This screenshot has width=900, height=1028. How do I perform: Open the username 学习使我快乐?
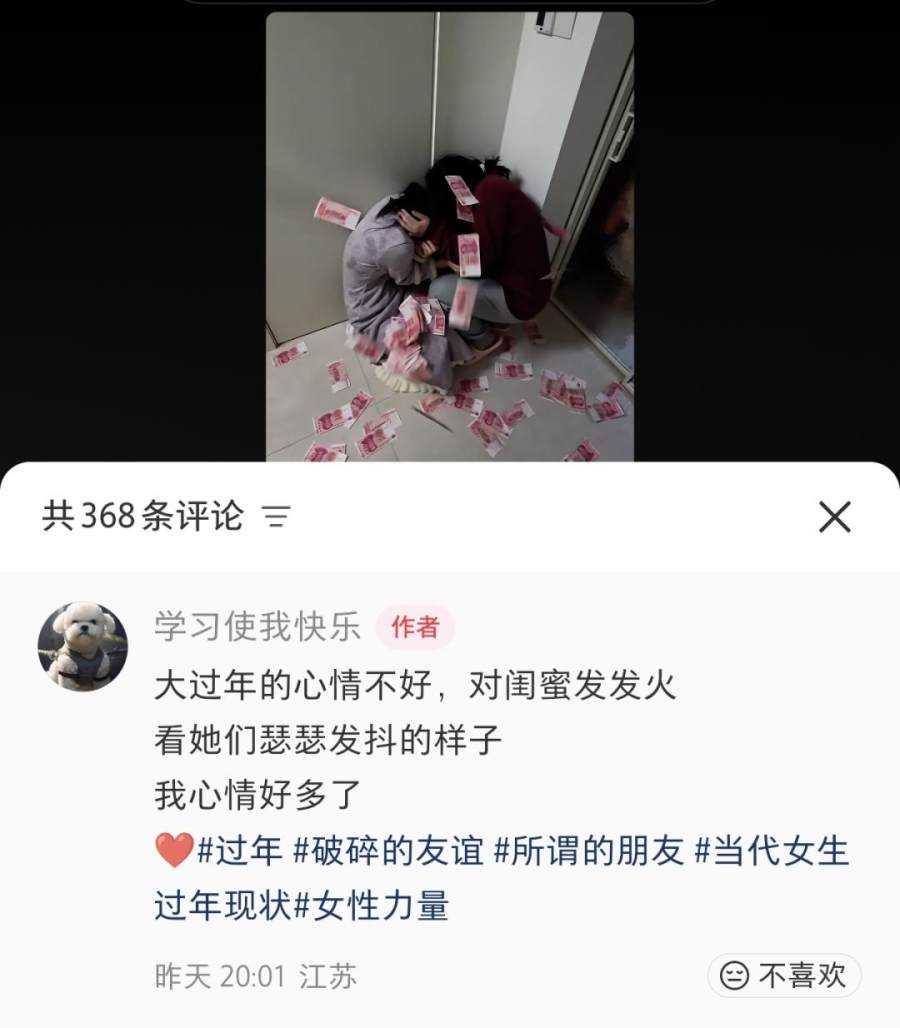257,627
